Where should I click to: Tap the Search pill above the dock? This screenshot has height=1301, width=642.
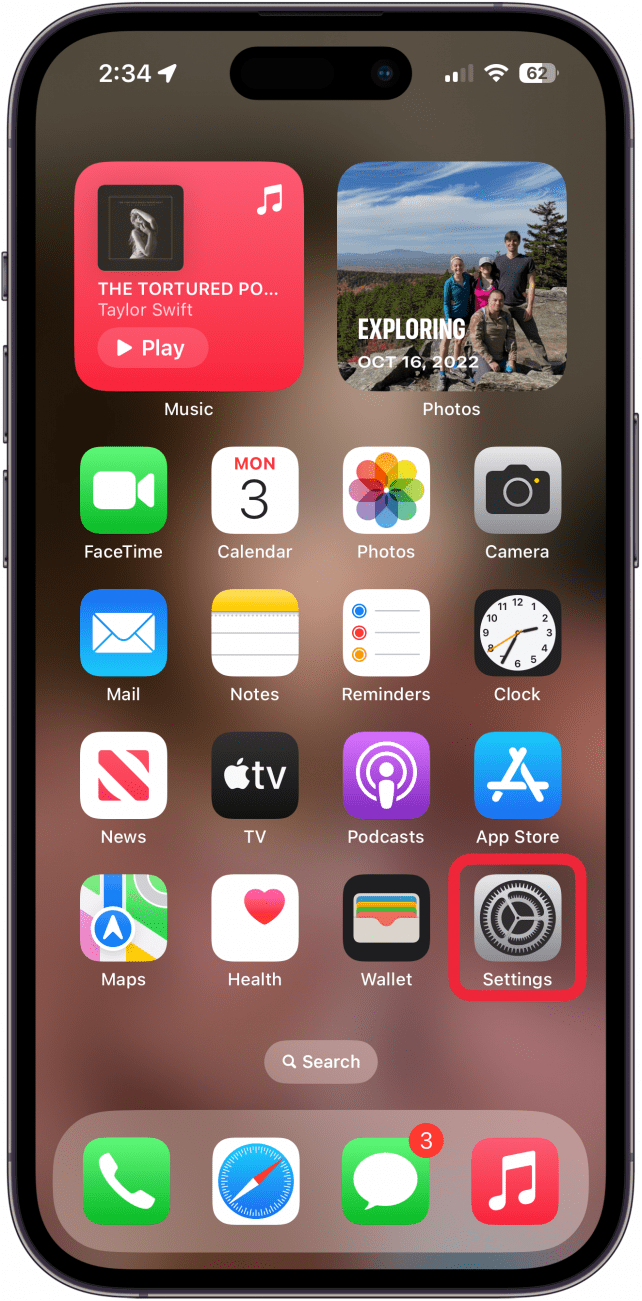pos(321,1062)
